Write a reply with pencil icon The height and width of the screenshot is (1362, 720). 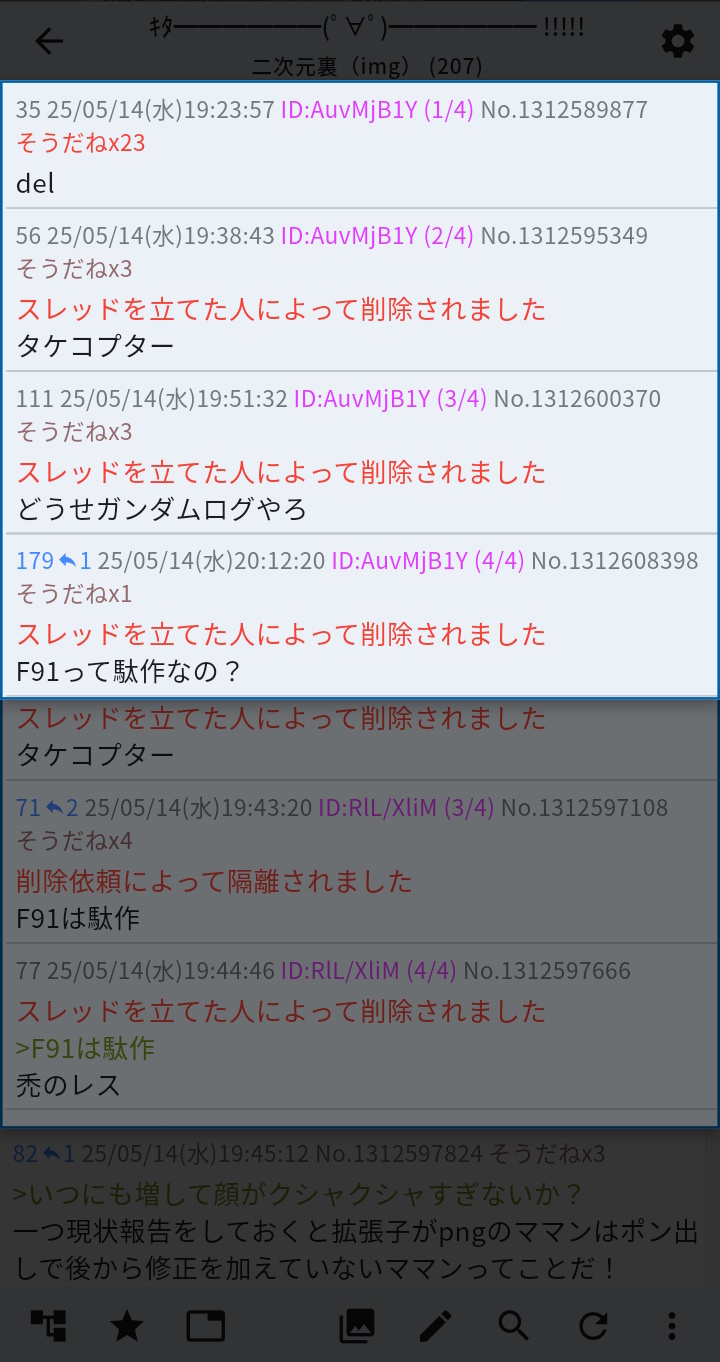pos(435,1326)
